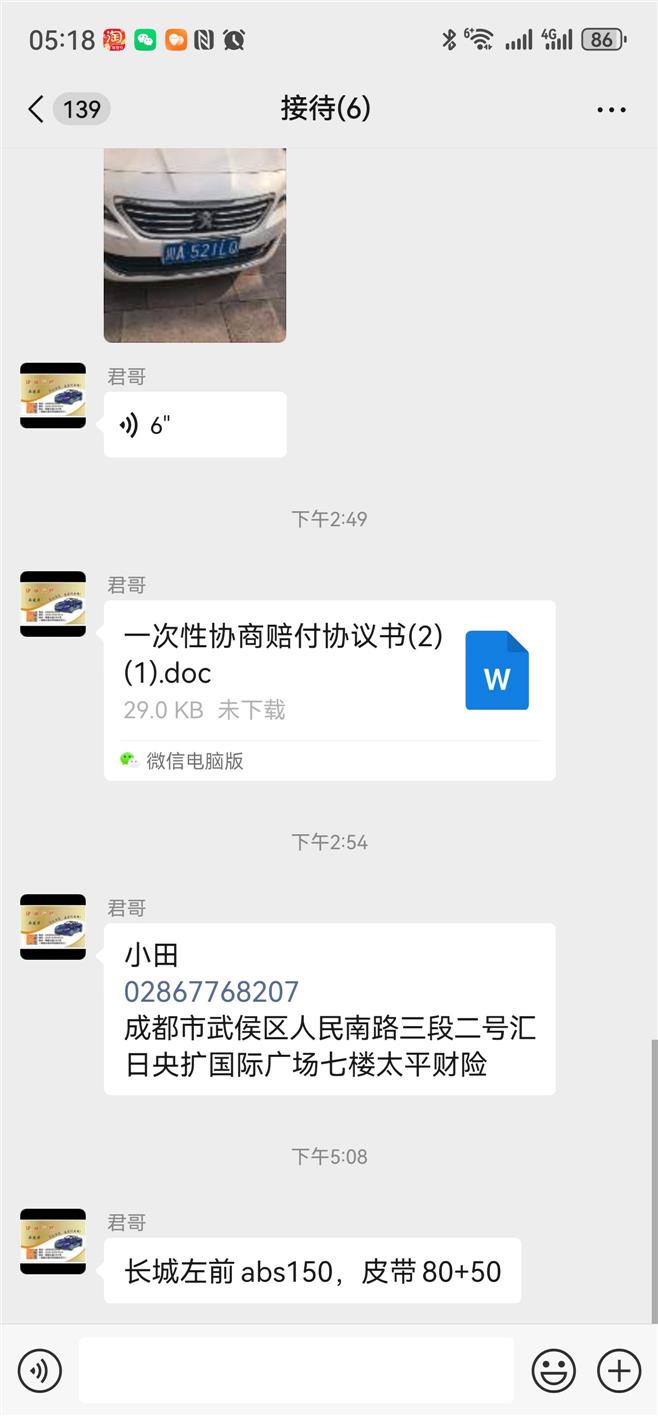Open the plus attachments panel

pyautogui.click(x=619, y=1370)
